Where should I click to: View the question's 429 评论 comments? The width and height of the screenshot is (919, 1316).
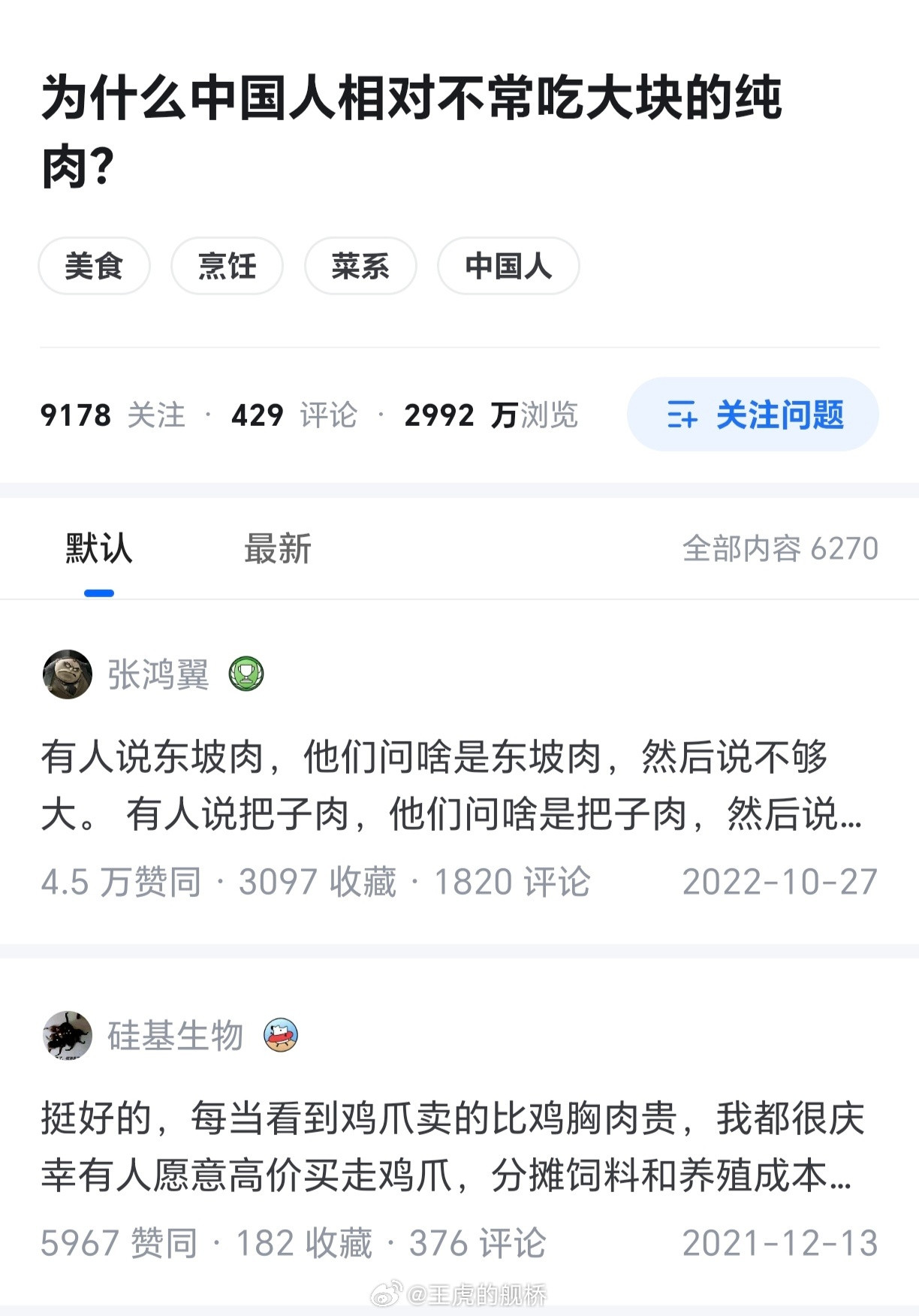coord(294,415)
